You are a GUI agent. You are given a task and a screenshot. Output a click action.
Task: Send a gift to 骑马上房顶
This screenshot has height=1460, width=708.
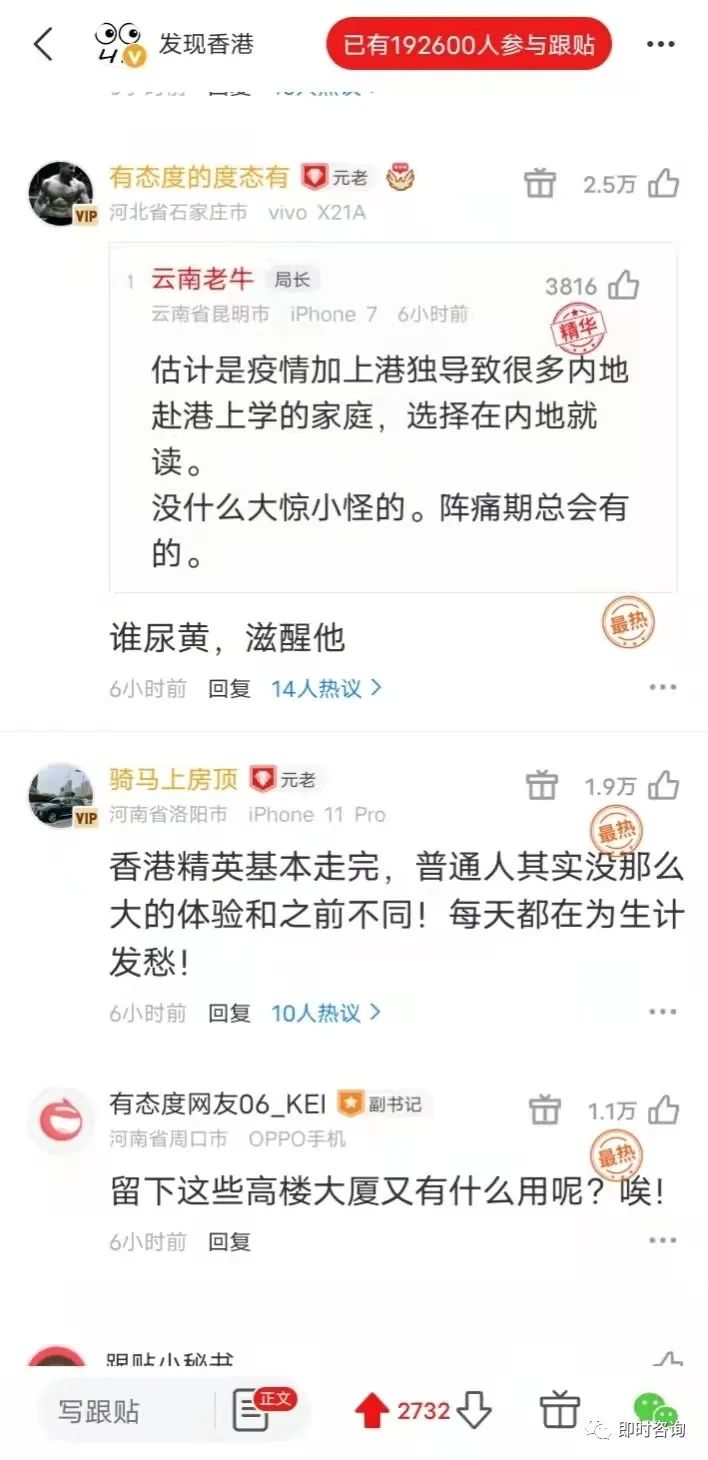(x=541, y=786)
